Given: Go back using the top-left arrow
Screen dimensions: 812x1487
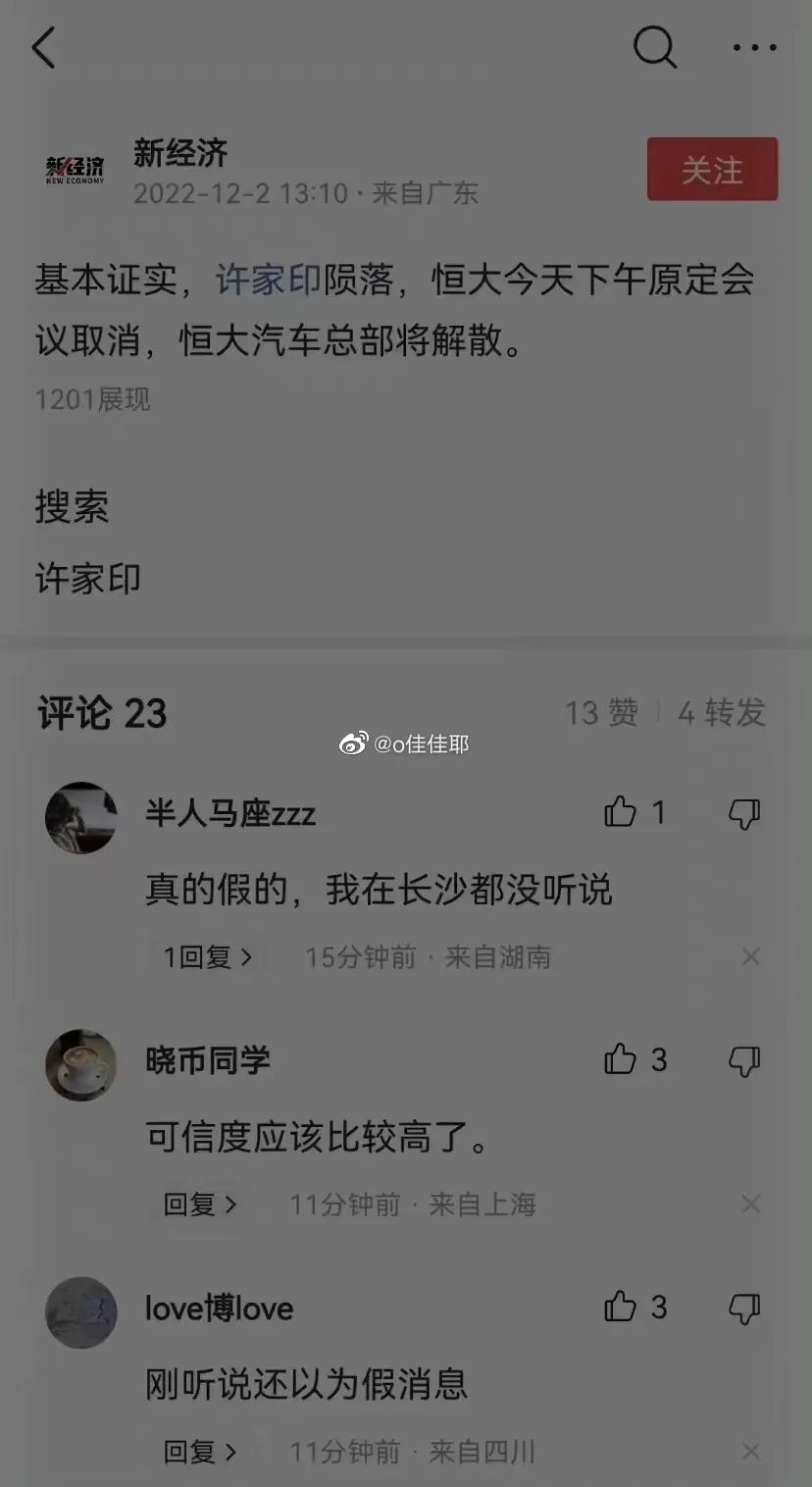Looking at the screenshot, I should click(x=43, y=47).
